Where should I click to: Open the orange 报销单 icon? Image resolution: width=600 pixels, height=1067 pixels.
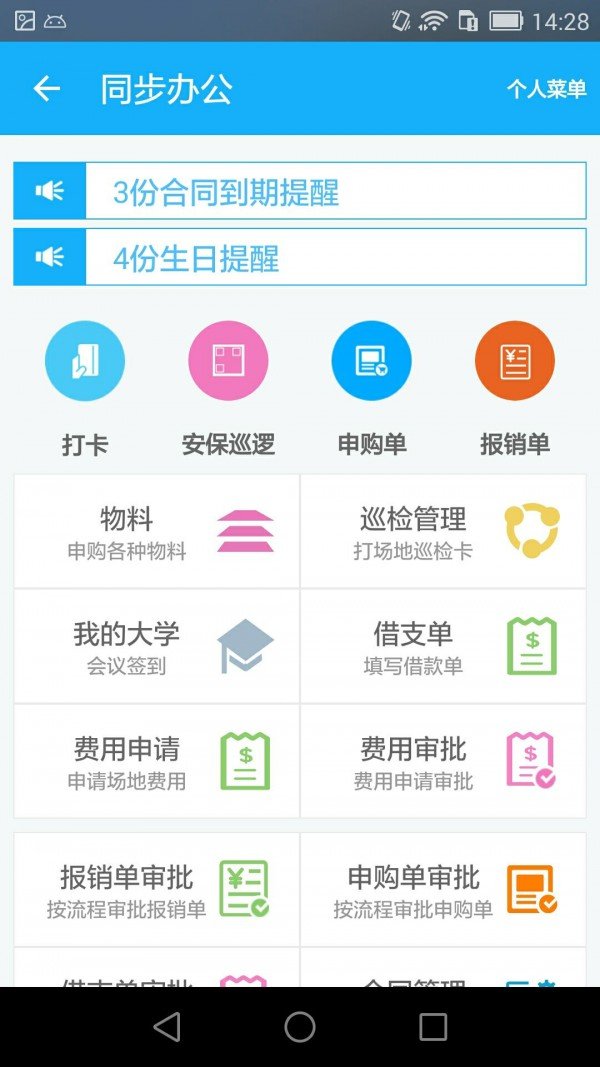(515, 361)
